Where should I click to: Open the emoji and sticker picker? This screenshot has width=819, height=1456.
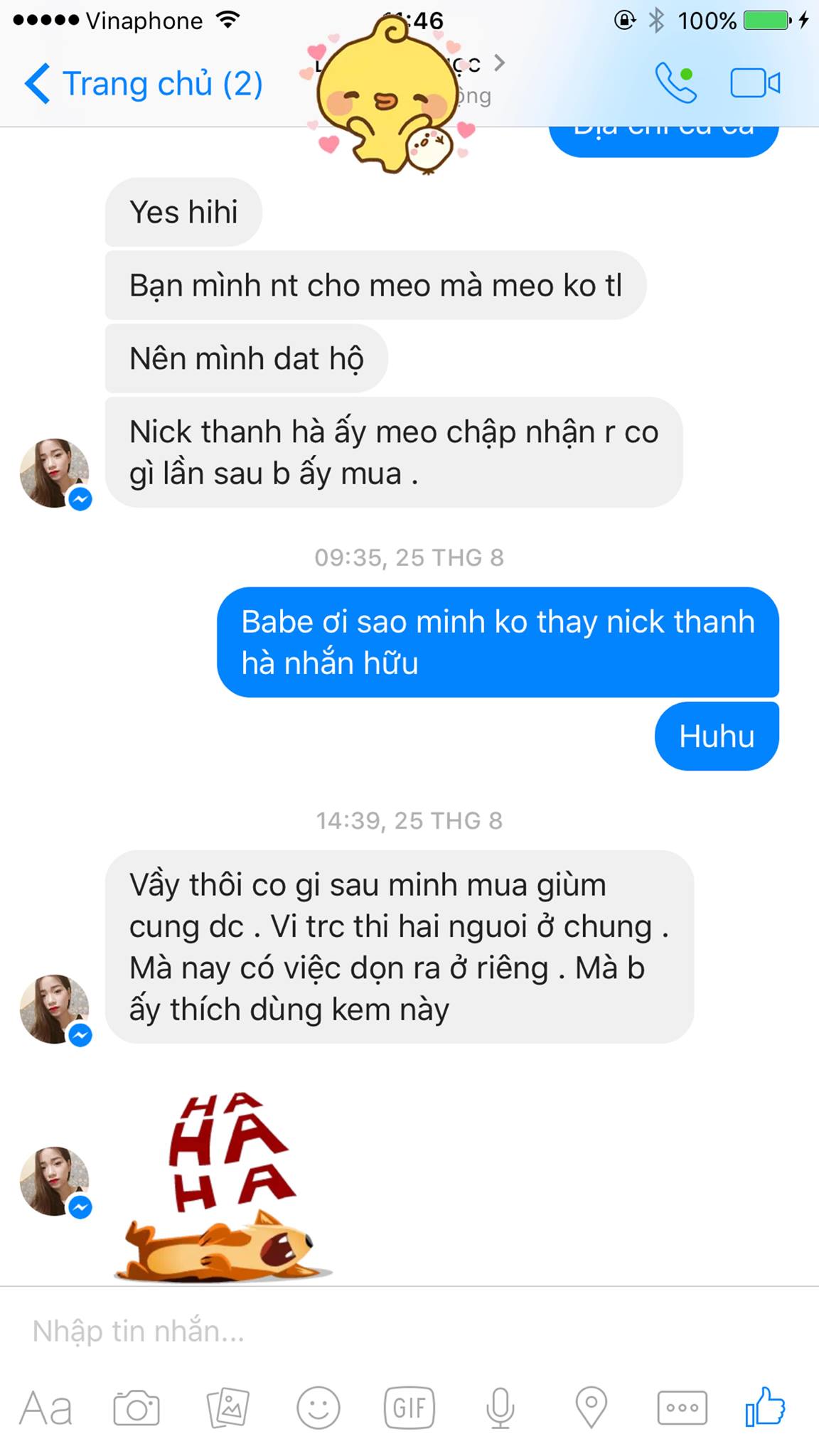point(318,1408)
